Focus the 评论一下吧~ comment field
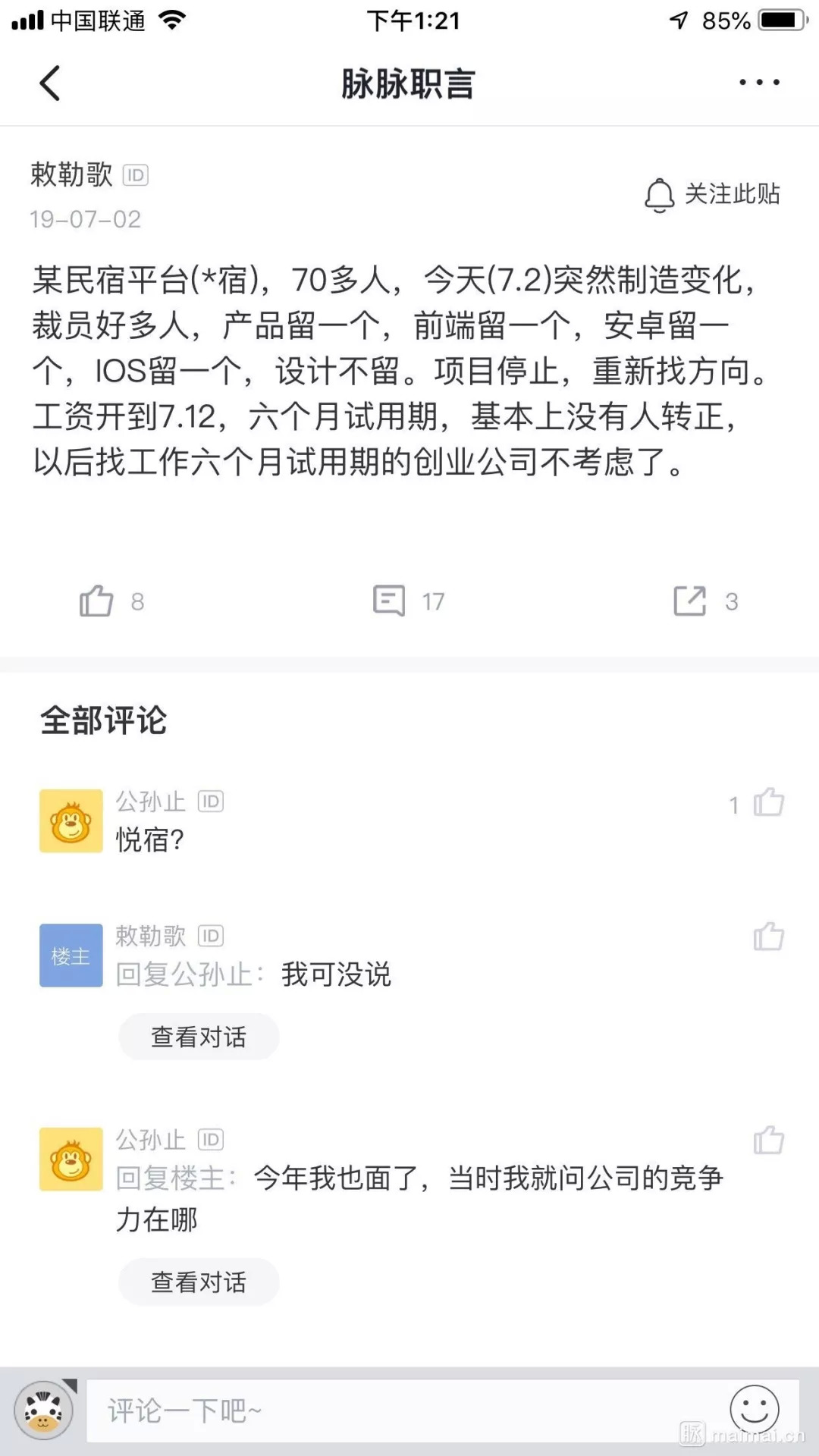The width and height of the screenshot is (819, 1456). 402,1410
